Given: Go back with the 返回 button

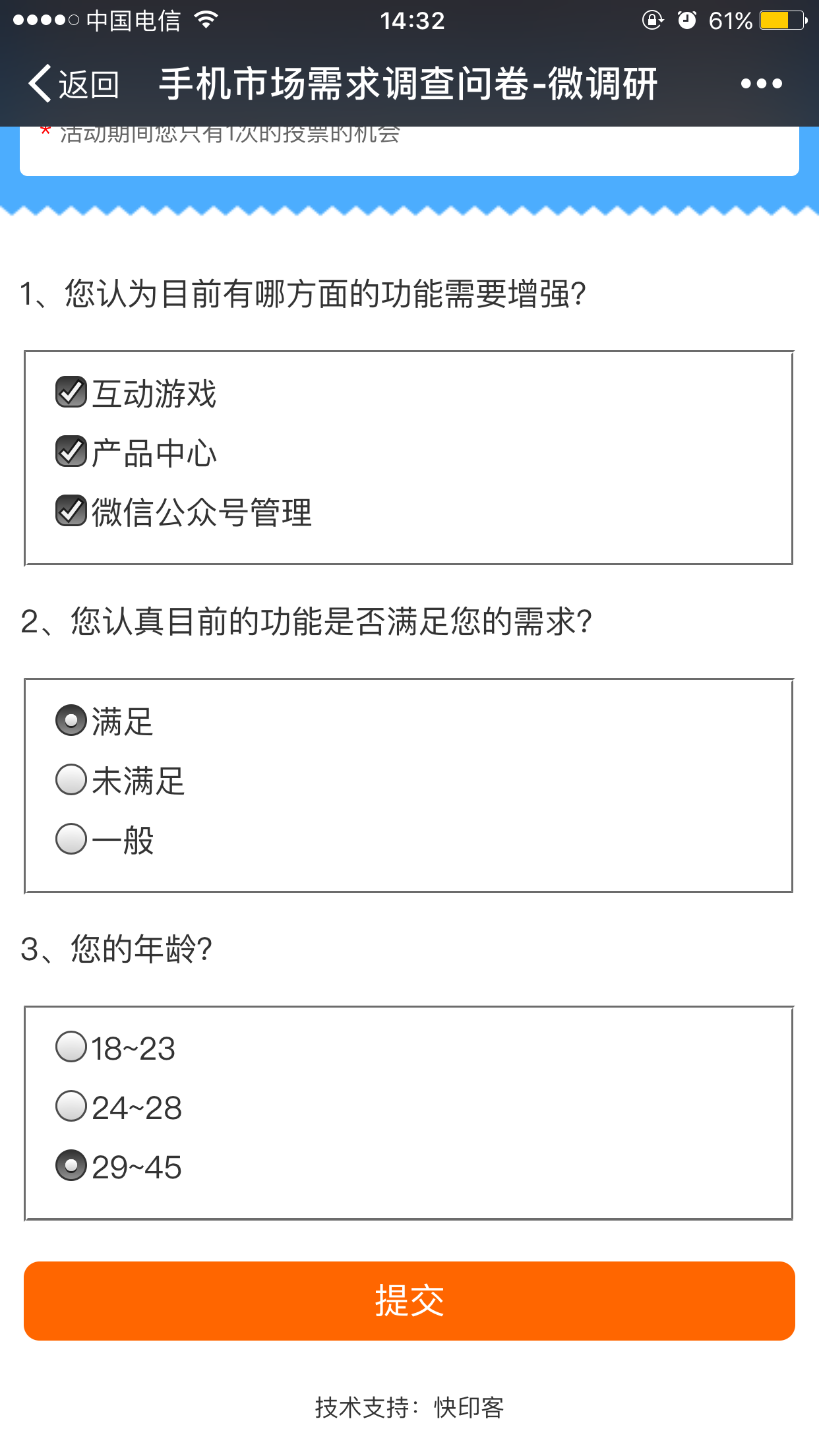Looking at the screenshot, I should [x=74, y=84].
